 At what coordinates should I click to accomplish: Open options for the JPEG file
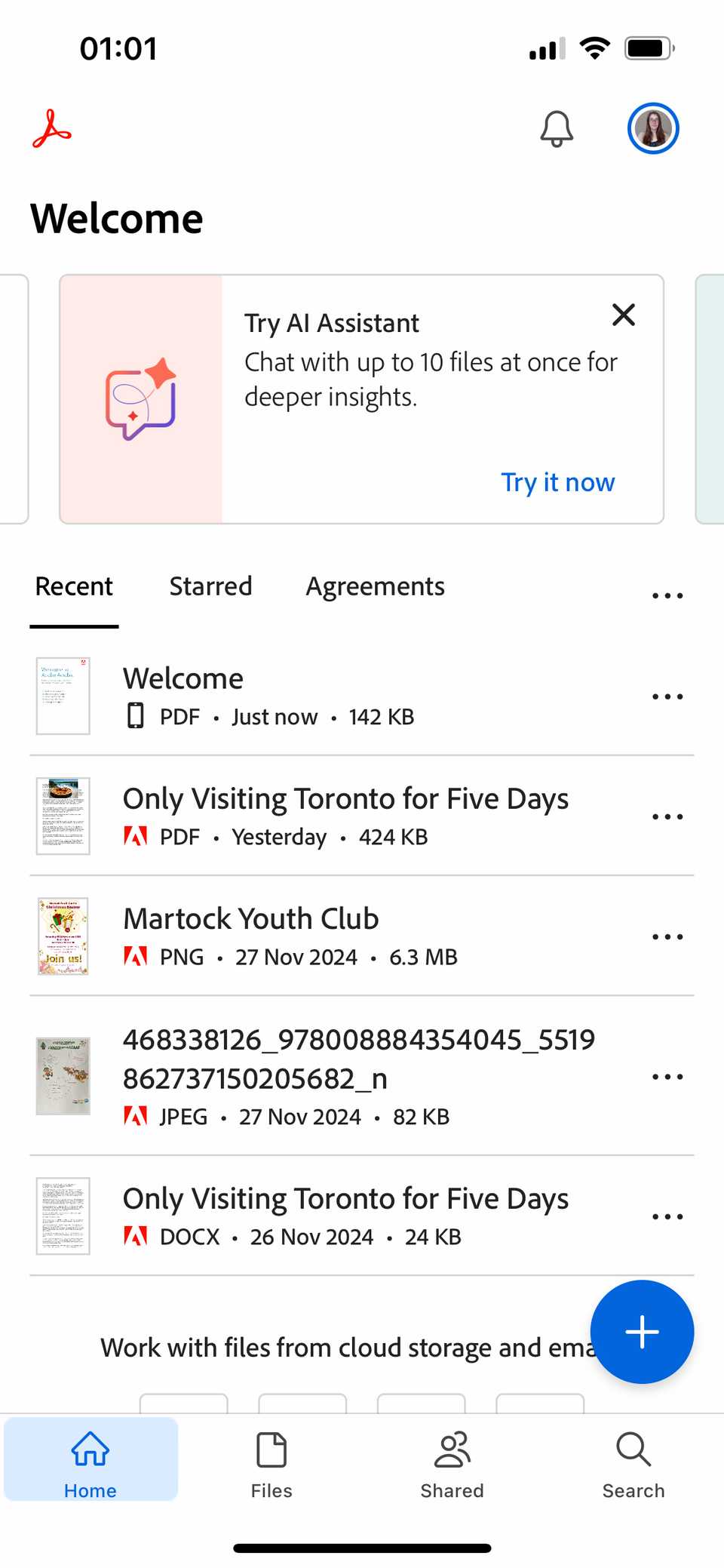(x=667, y=1077)
